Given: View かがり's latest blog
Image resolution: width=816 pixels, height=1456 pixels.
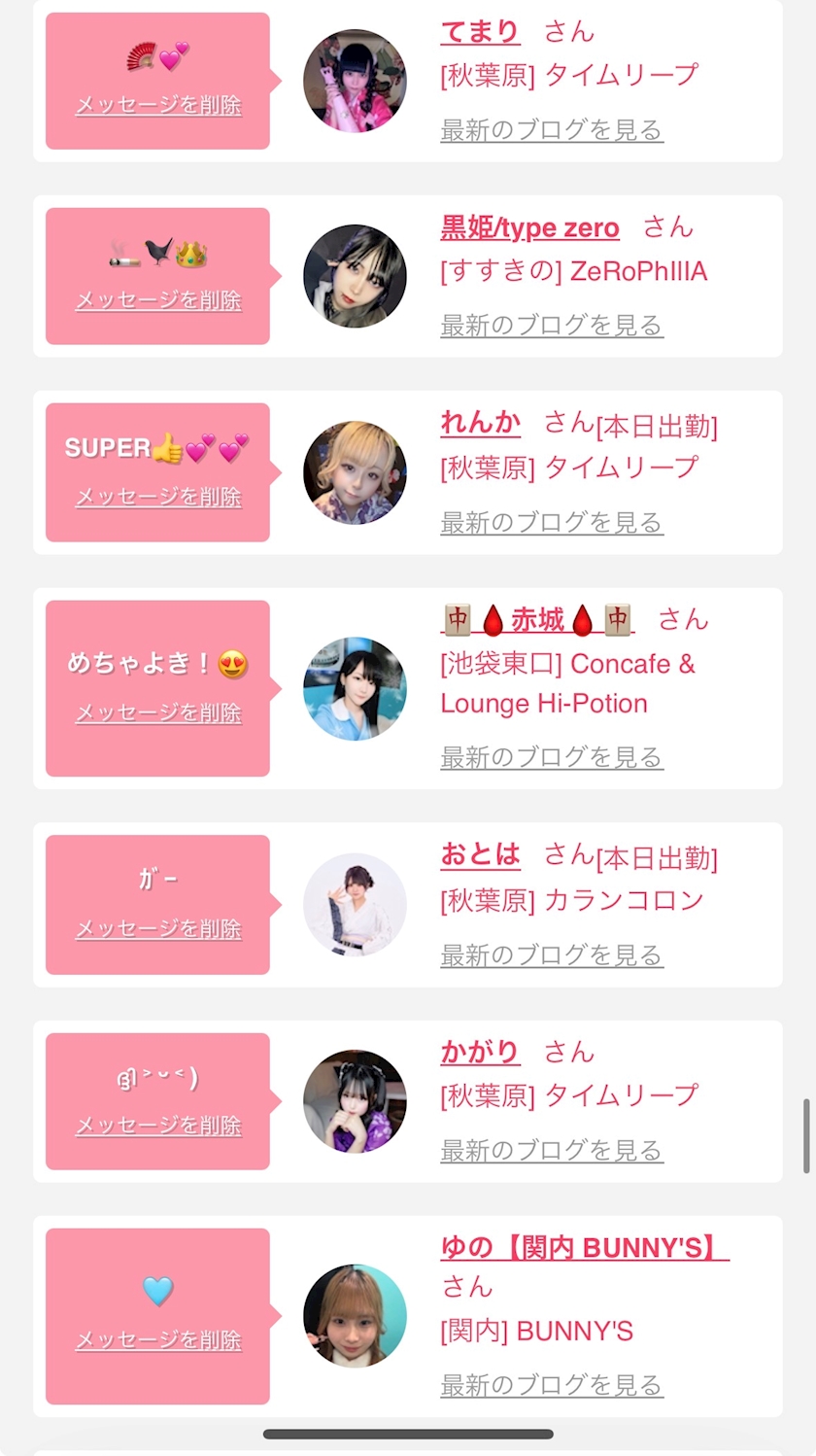Looking at the screenshot, I should (x=552, y=1151).
